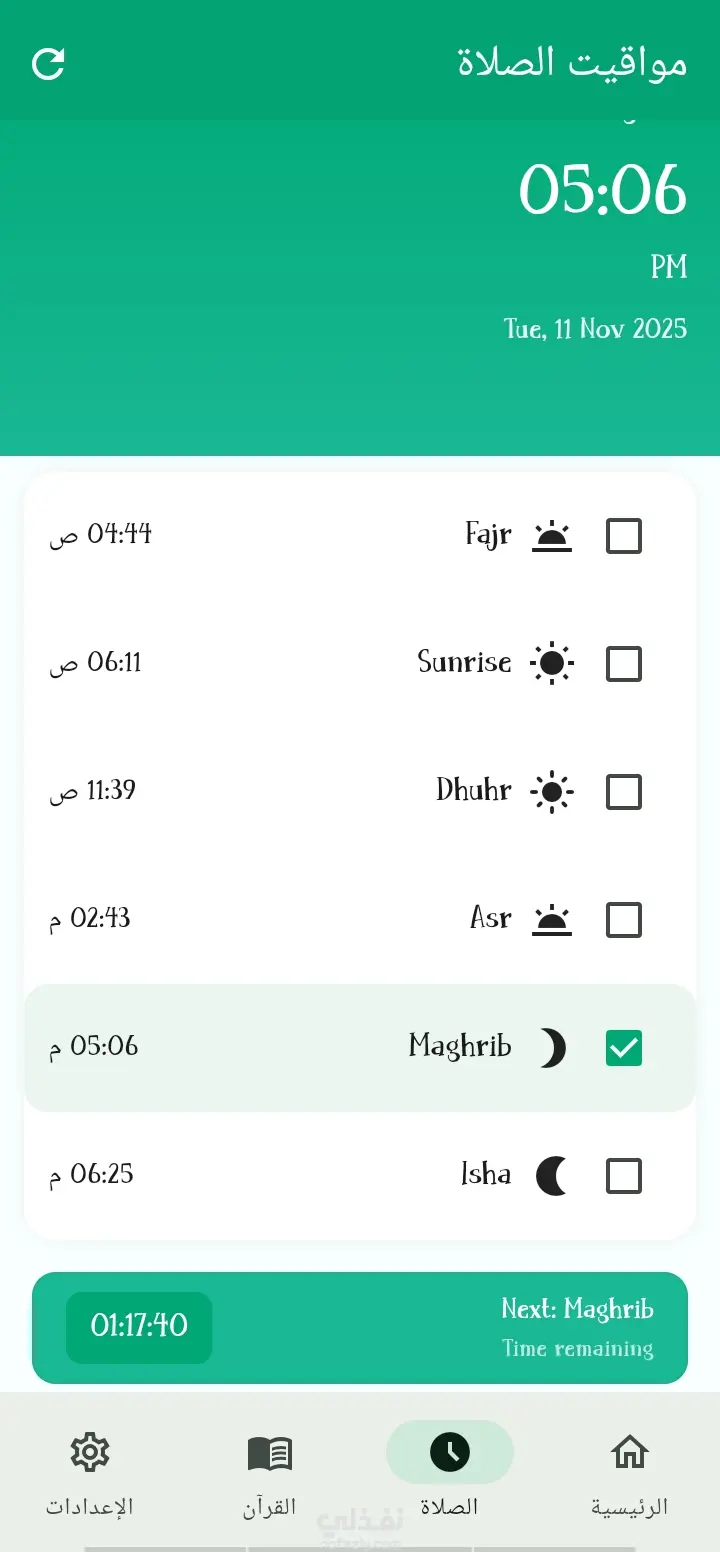Select the الصلاة prayer tab
This screenshot has width=720, height=1552.
(x=450, y=1472)
